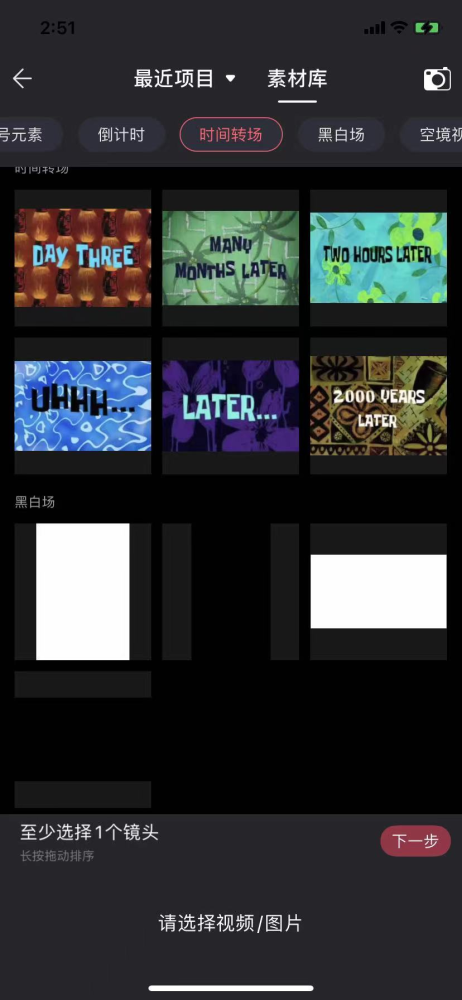
Task: Pick the vertical white screen clip
Action: (x=83, y=592)
